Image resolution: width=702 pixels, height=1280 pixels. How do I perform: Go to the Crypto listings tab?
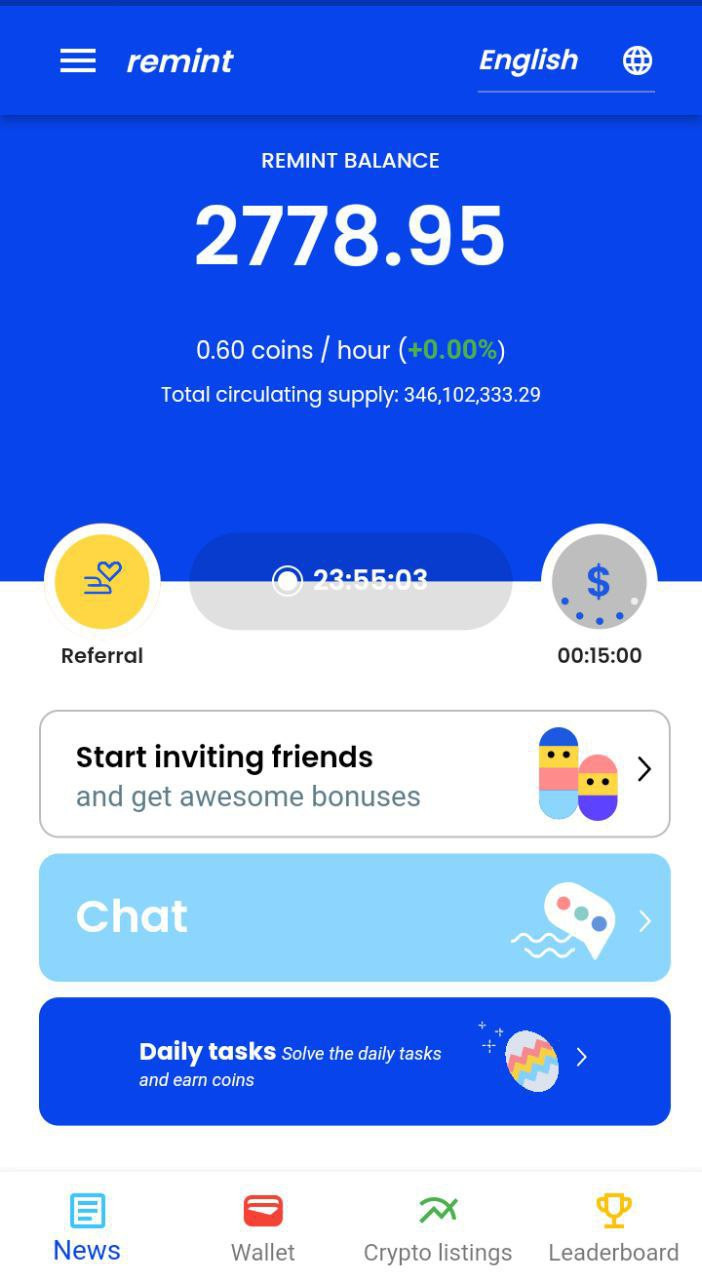438,1228
